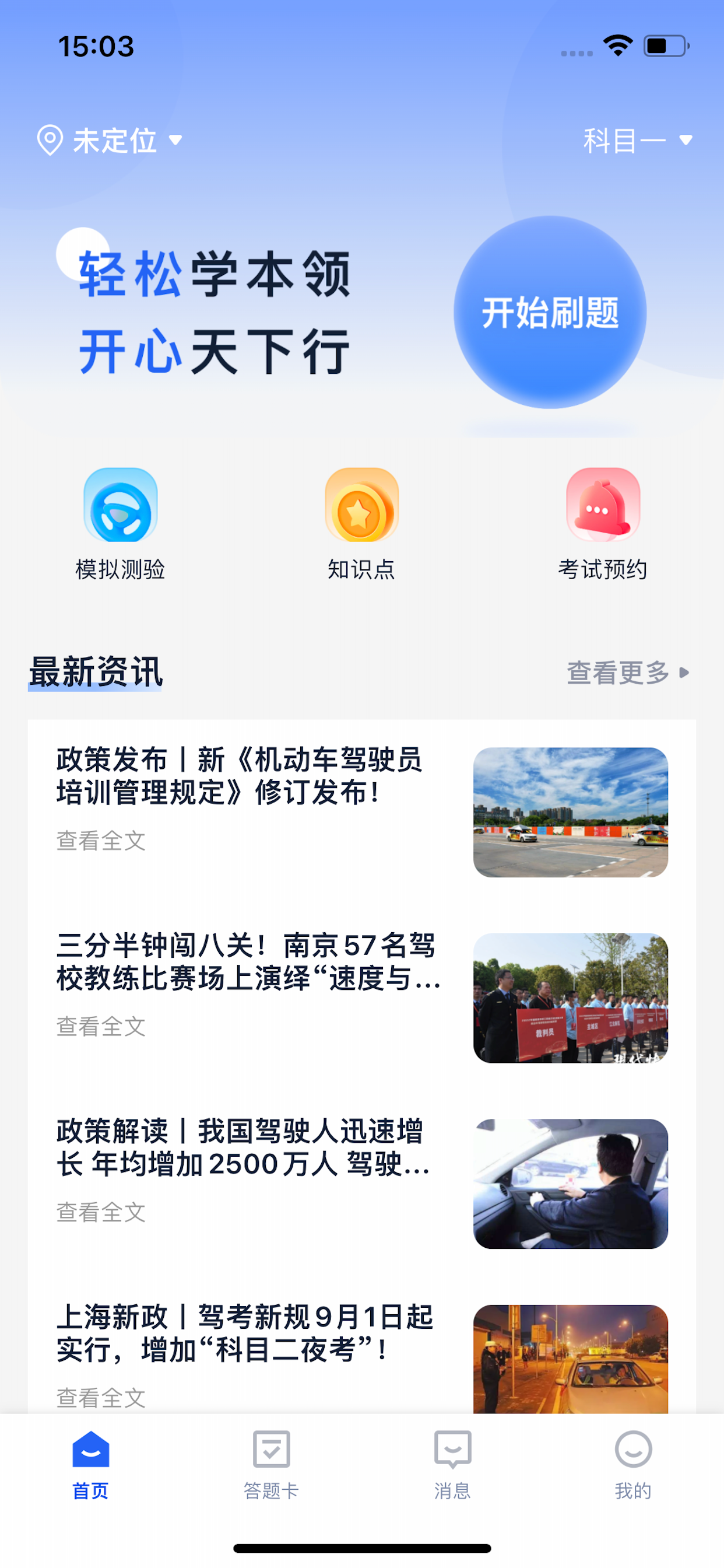Open the 机动车驾驶员培训管理规定 policy article

pos(243,776)
